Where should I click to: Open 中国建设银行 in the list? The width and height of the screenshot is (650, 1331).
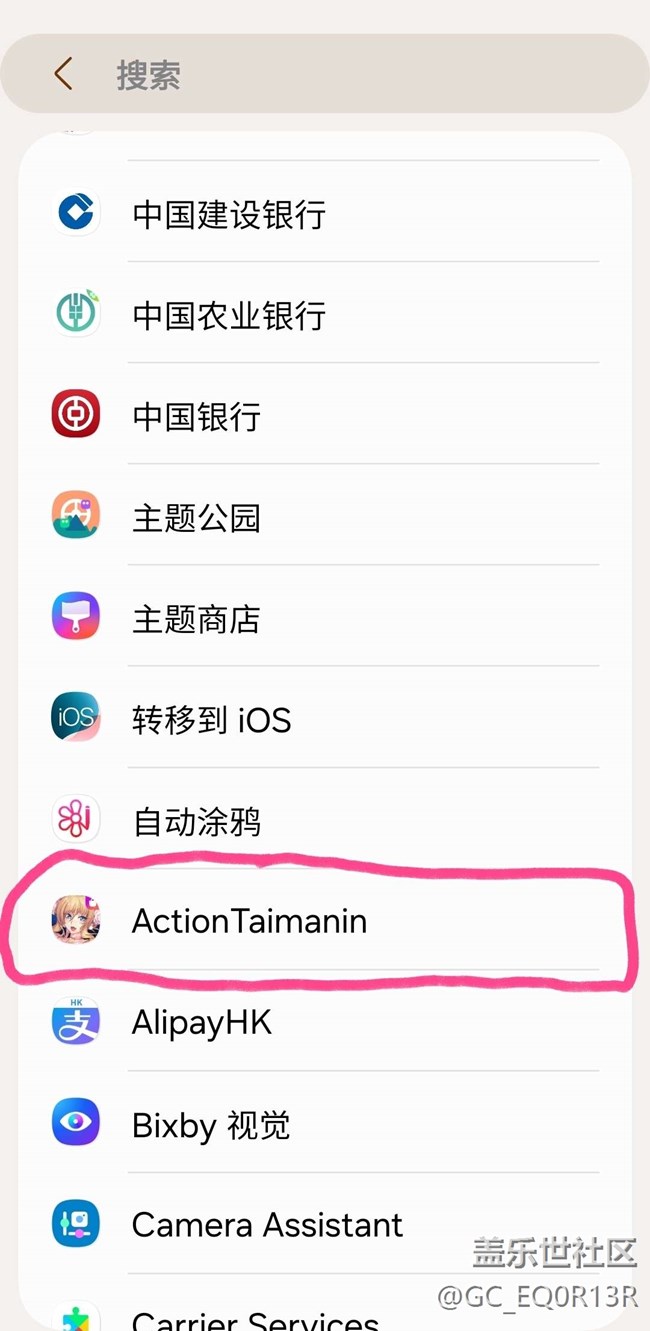pyautogui.click(x=325, y=214)
